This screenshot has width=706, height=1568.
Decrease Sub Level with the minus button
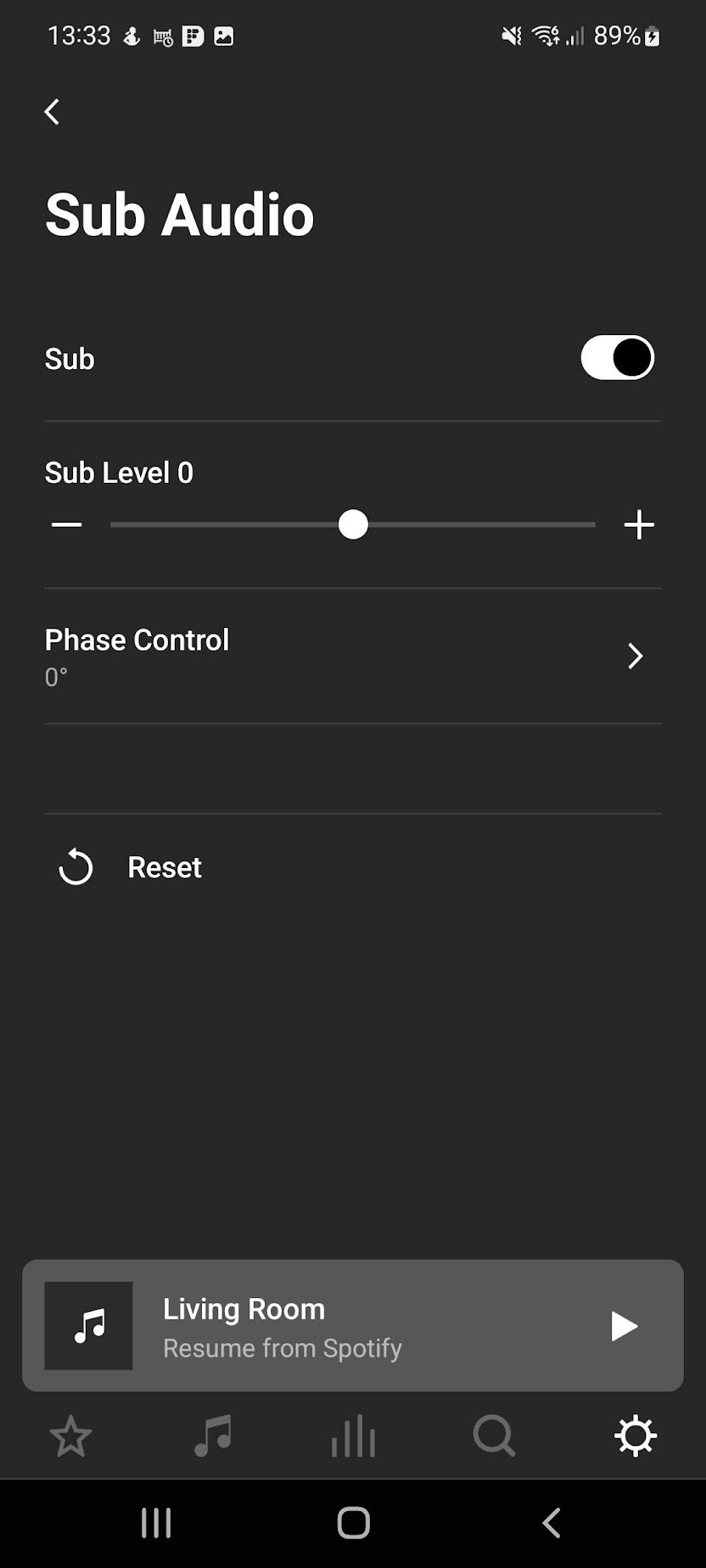66,525
